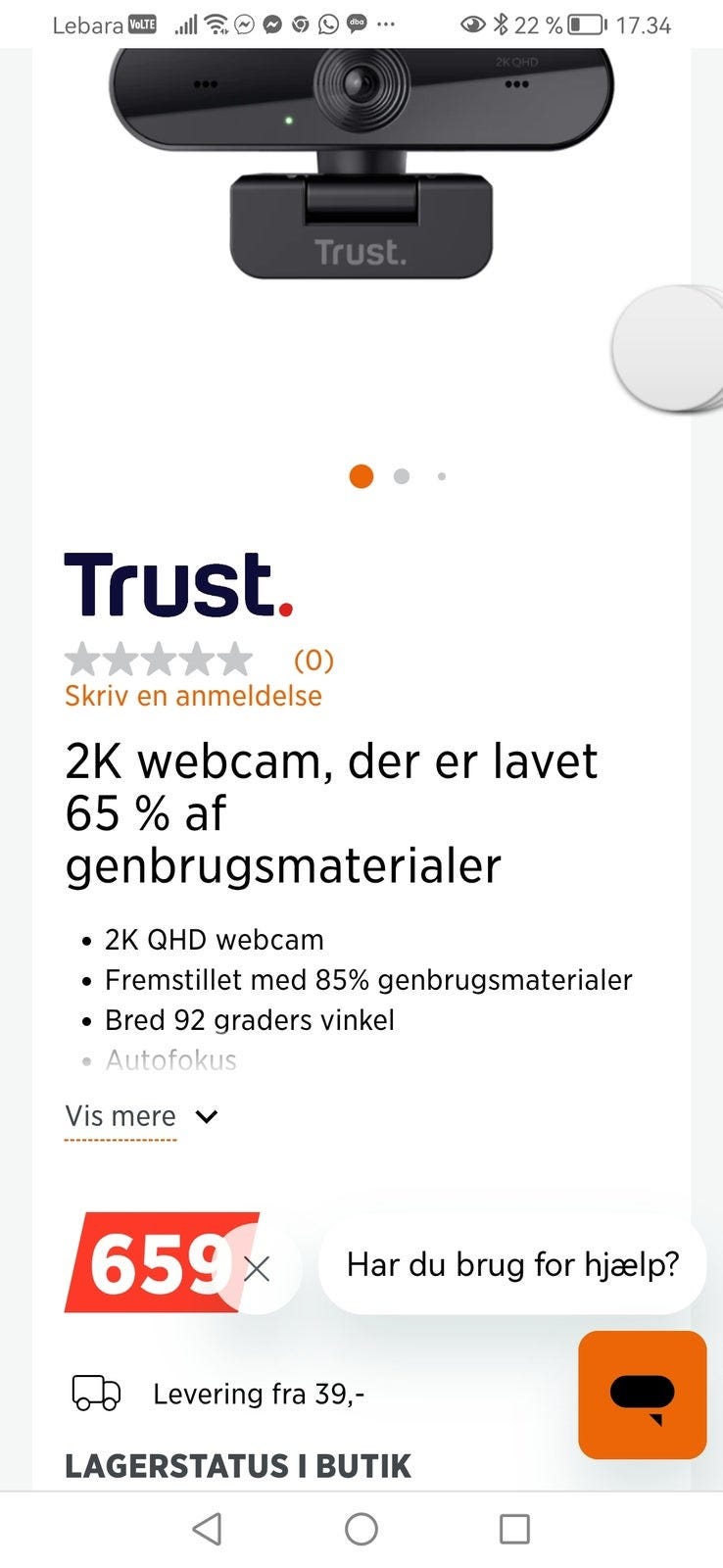Click the delivery truck icon
This screenshot has width=723, height=1568.
[96, 1393]
